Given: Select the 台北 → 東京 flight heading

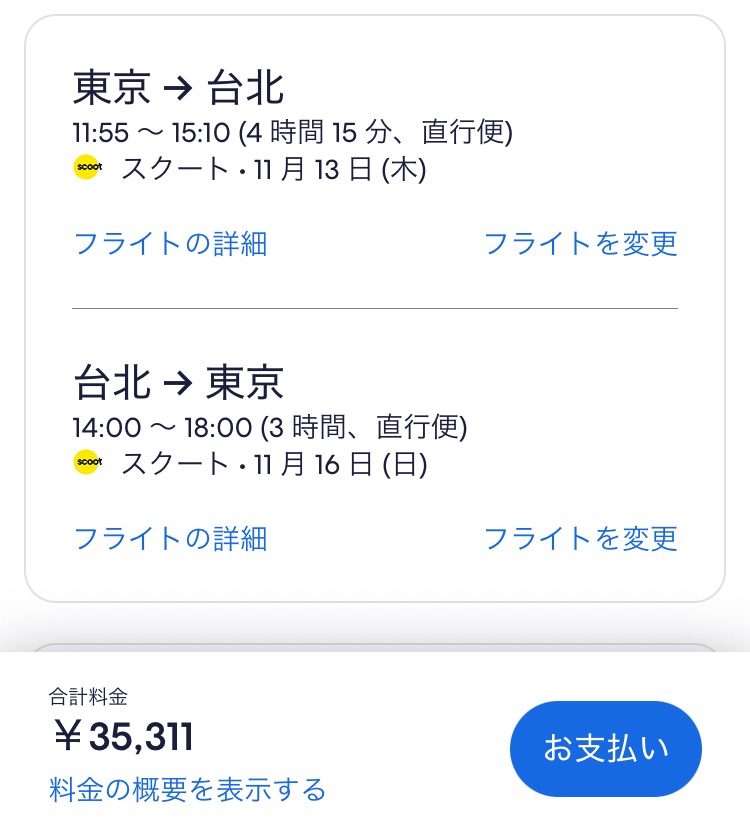Looking at the screenshot, I should pos(178,381).
